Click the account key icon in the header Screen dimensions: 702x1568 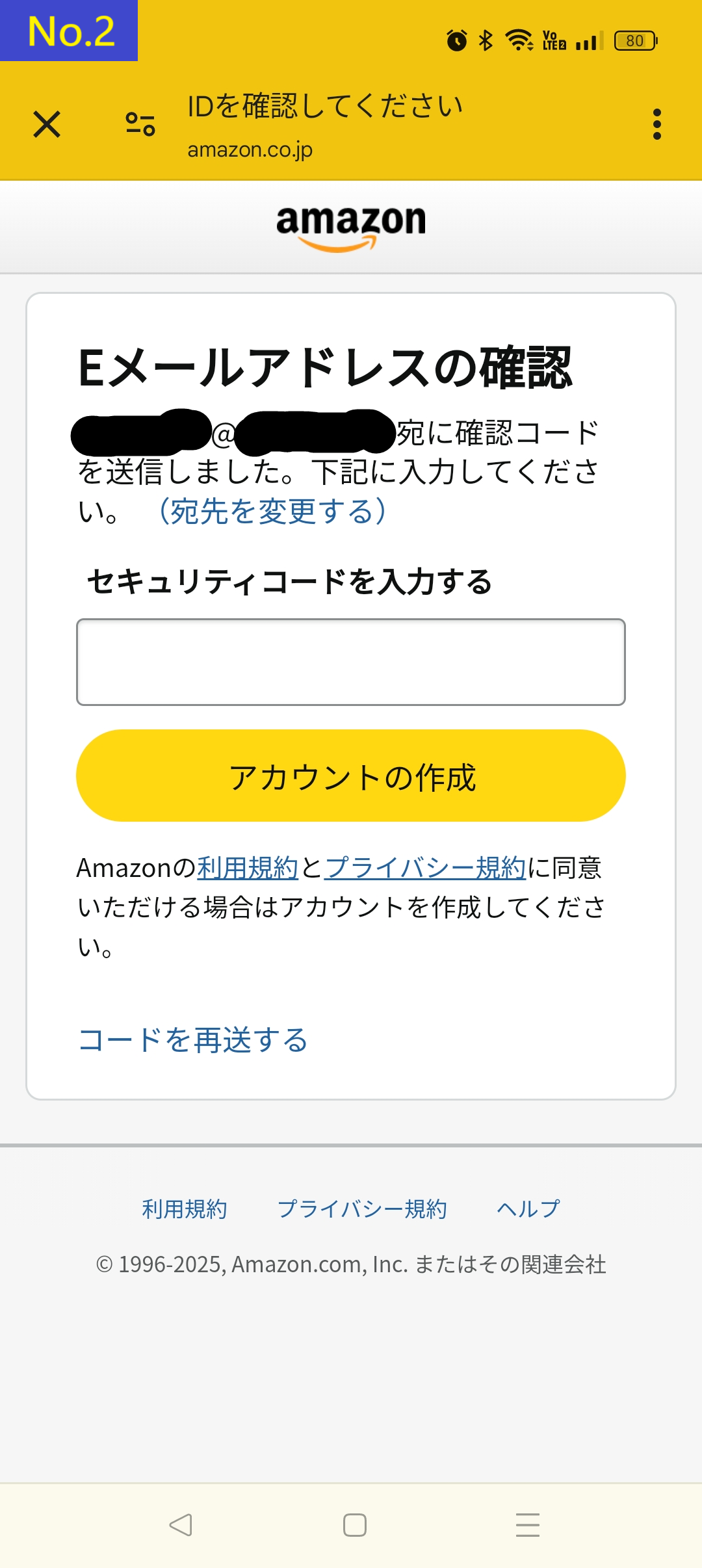(x=138, y=124)
